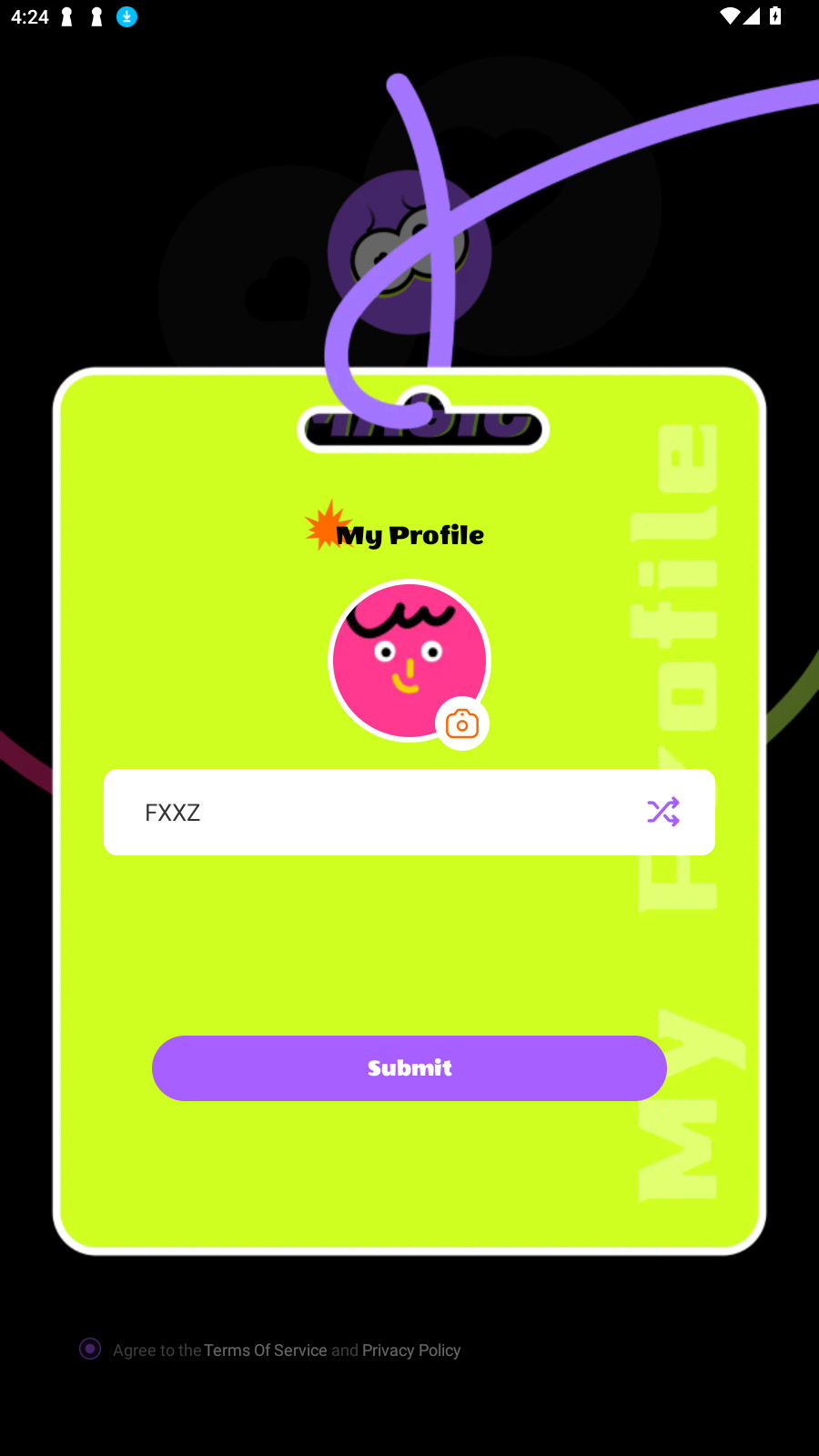Shuffle to get a random nickname

point(663,812)
